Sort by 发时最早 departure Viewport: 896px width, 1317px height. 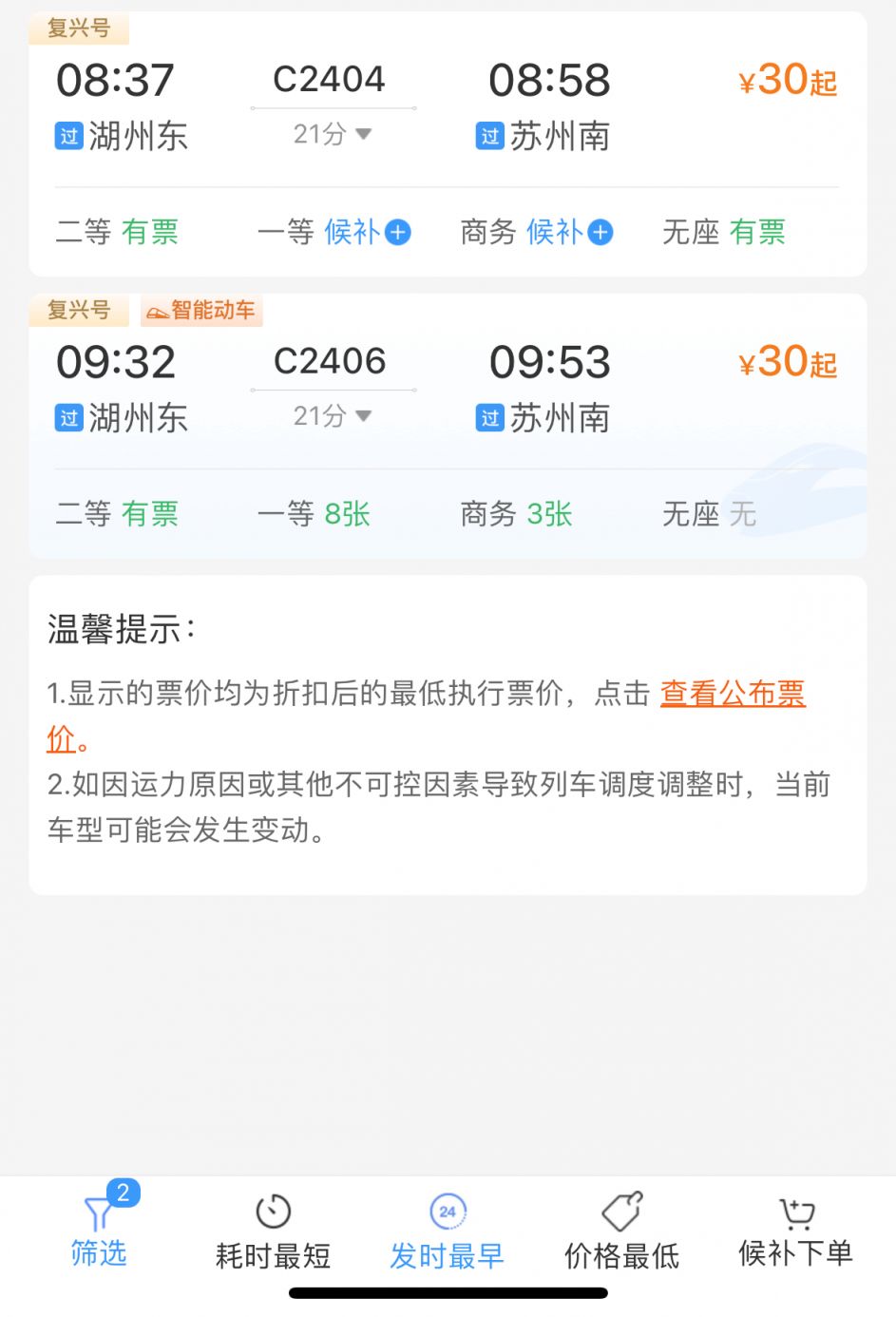(447, 1232)
